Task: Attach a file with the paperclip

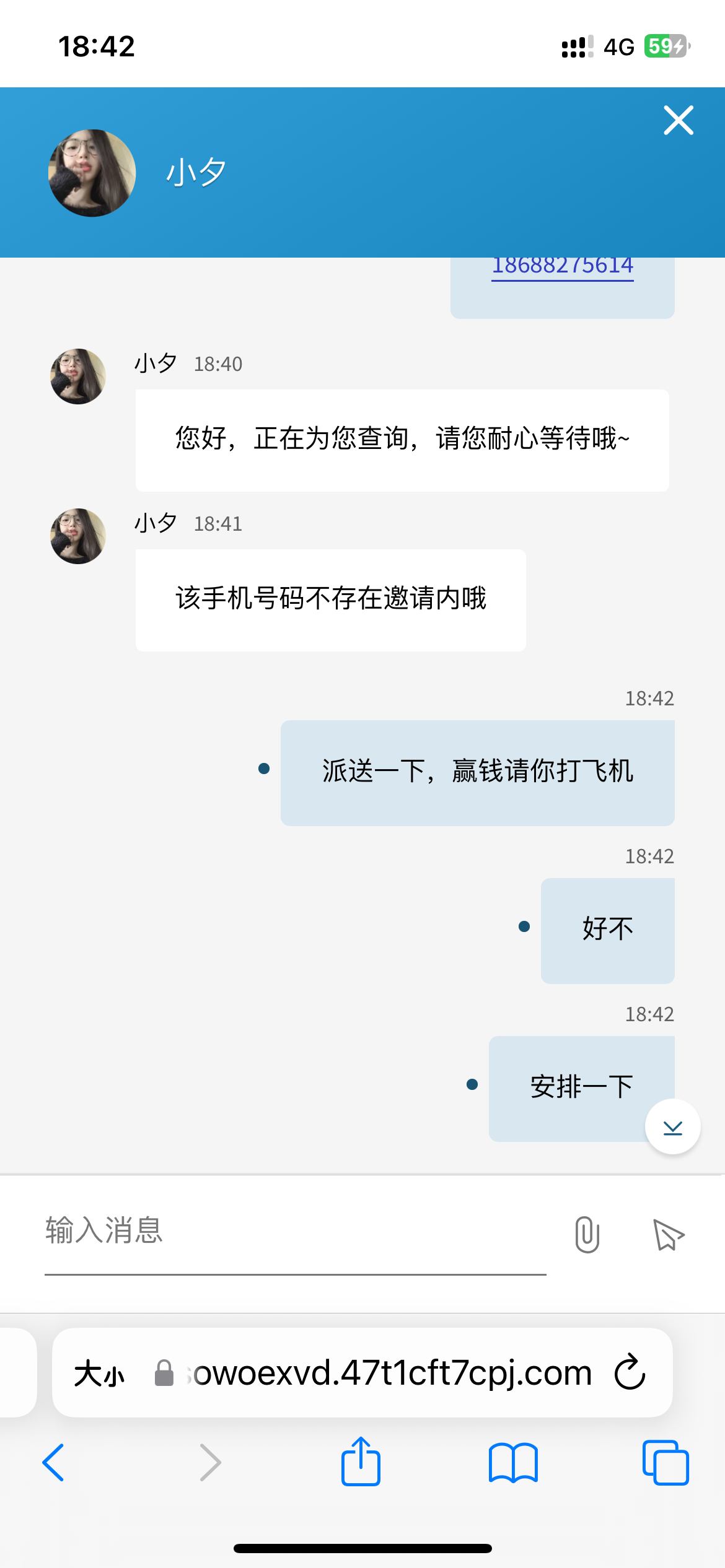Action: [x=587, y=1235]
